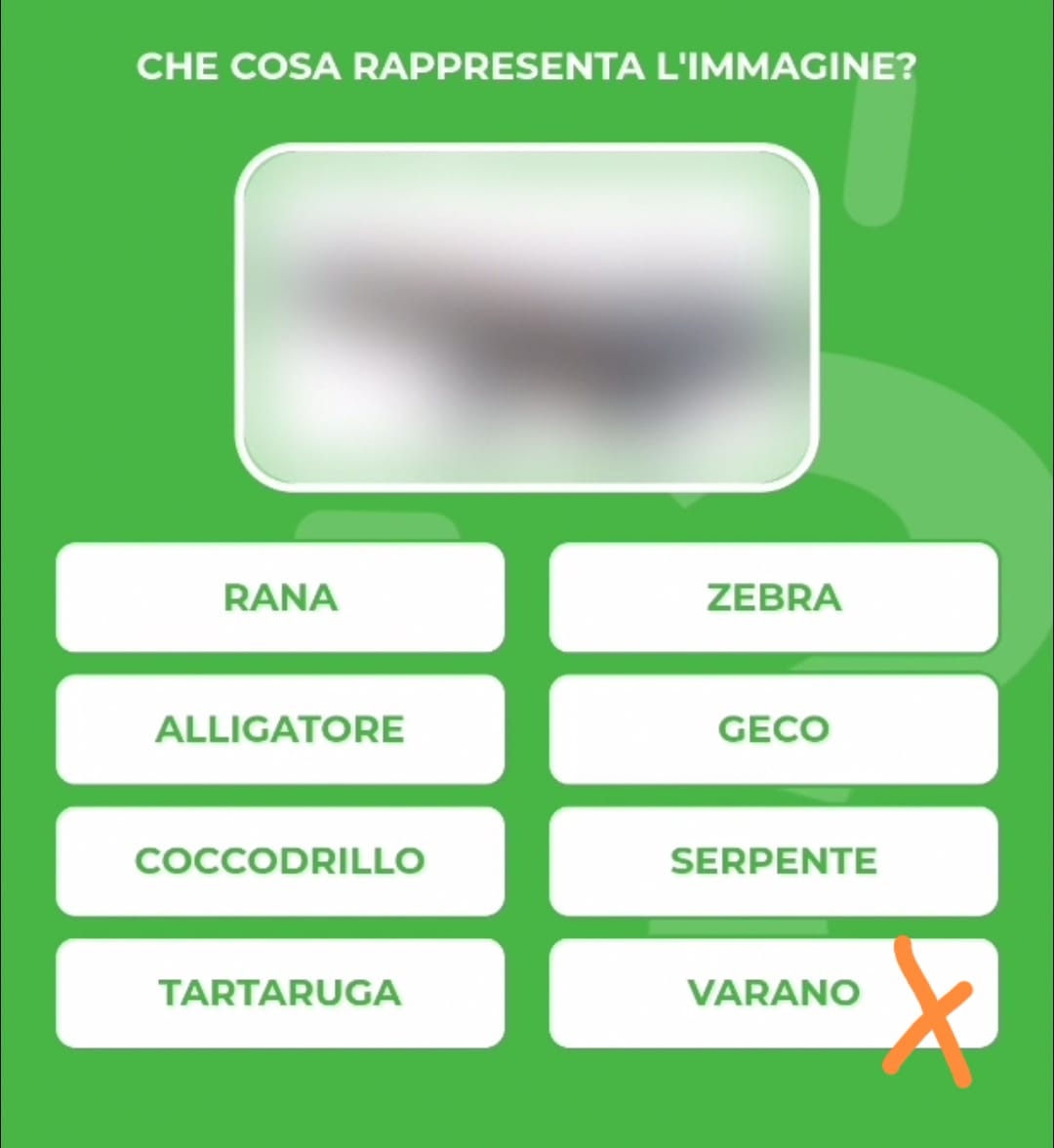The width and height of the screenshot is (1054, 1148).
Task: Choose TARTARUGA as the answer
Action: (x=280, y=993)
